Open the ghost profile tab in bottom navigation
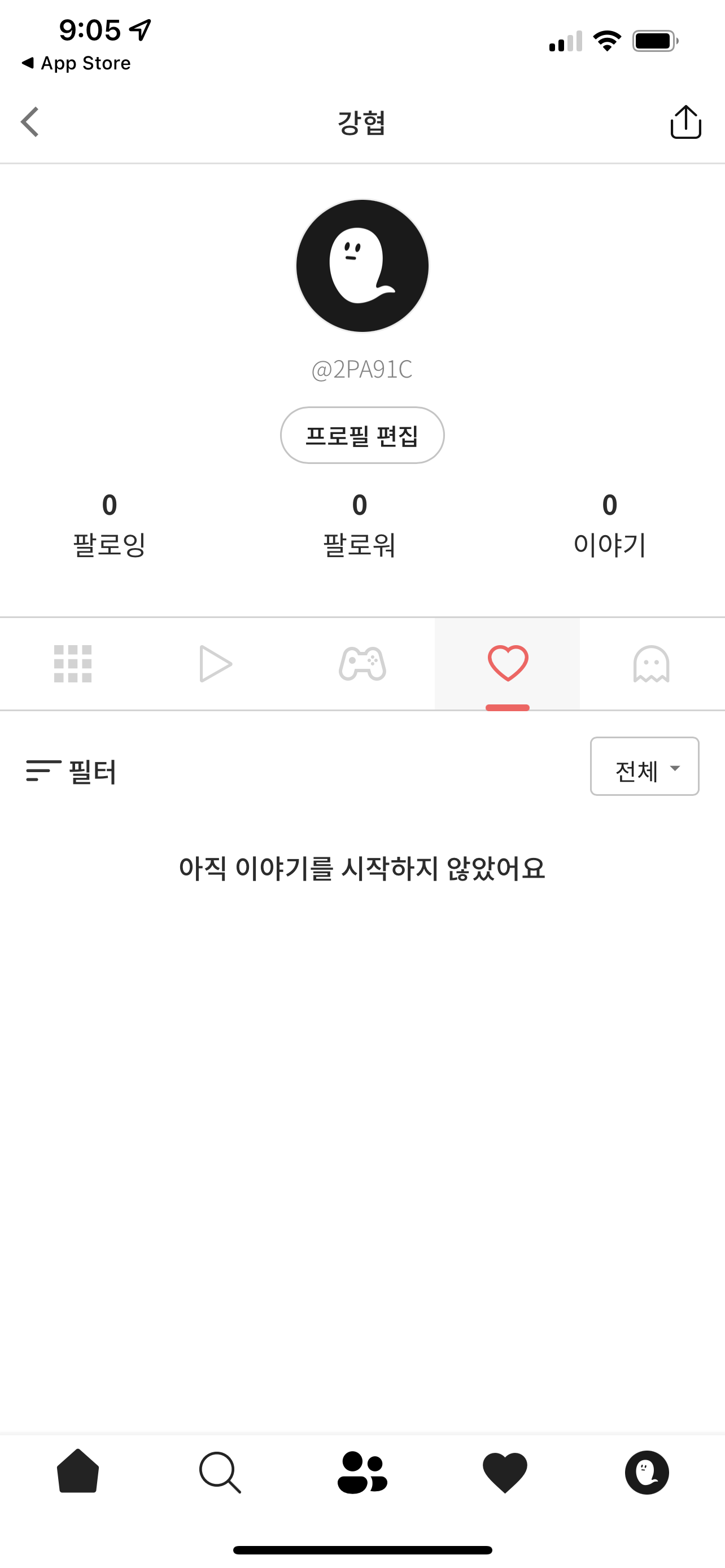Viewport: 725px width, 1568px height. click(x=647, y=1472)
